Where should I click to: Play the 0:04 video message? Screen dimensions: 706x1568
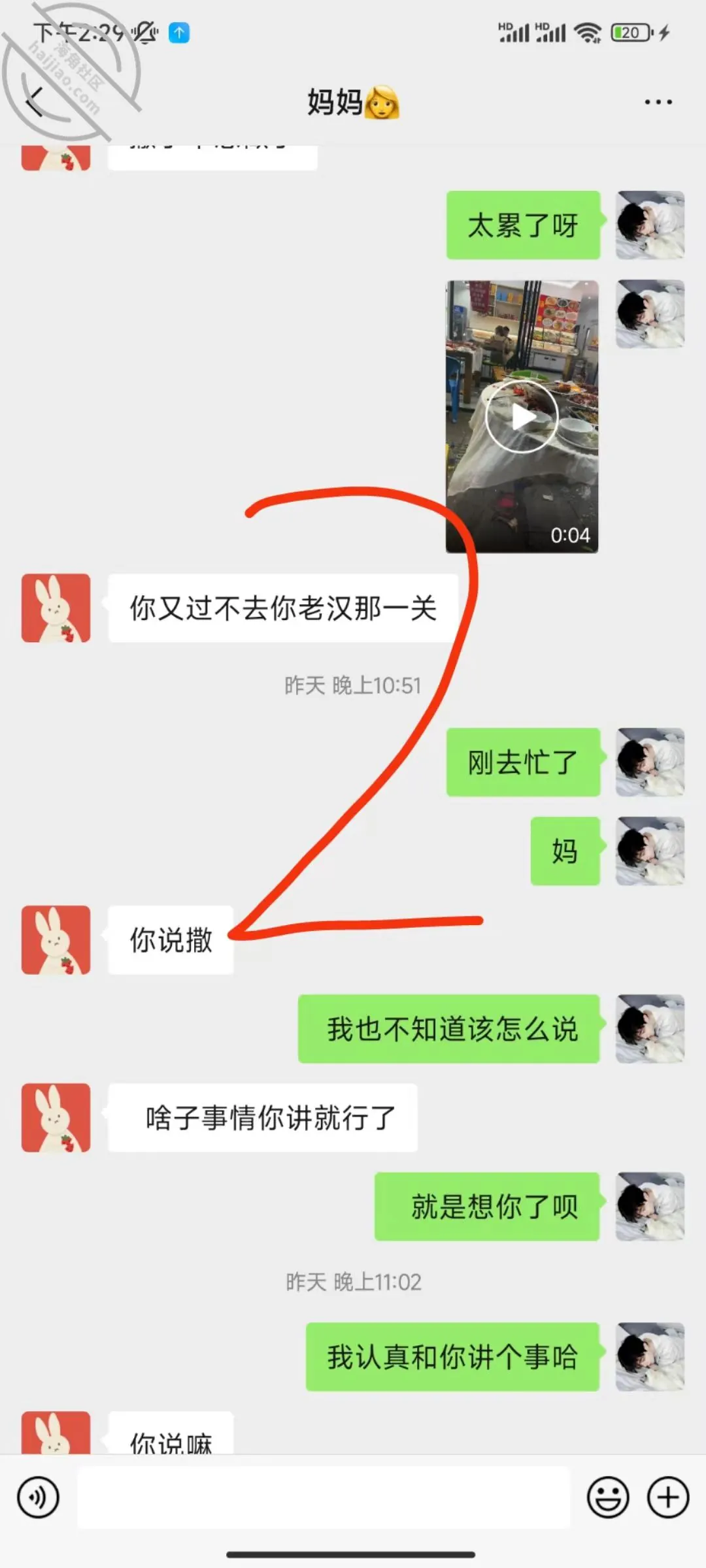[522, 417]
